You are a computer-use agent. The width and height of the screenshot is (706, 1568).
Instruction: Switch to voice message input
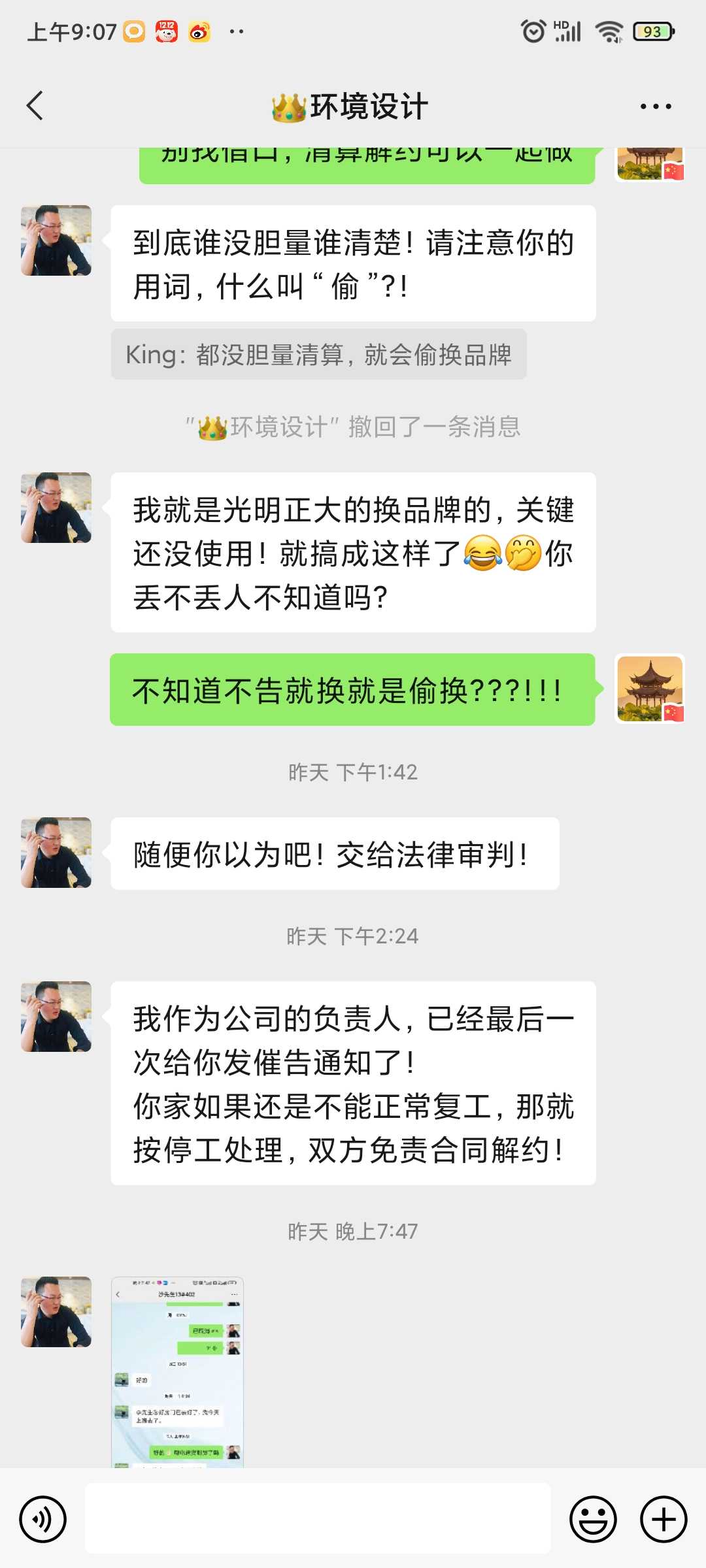(x=43, y=1519)
